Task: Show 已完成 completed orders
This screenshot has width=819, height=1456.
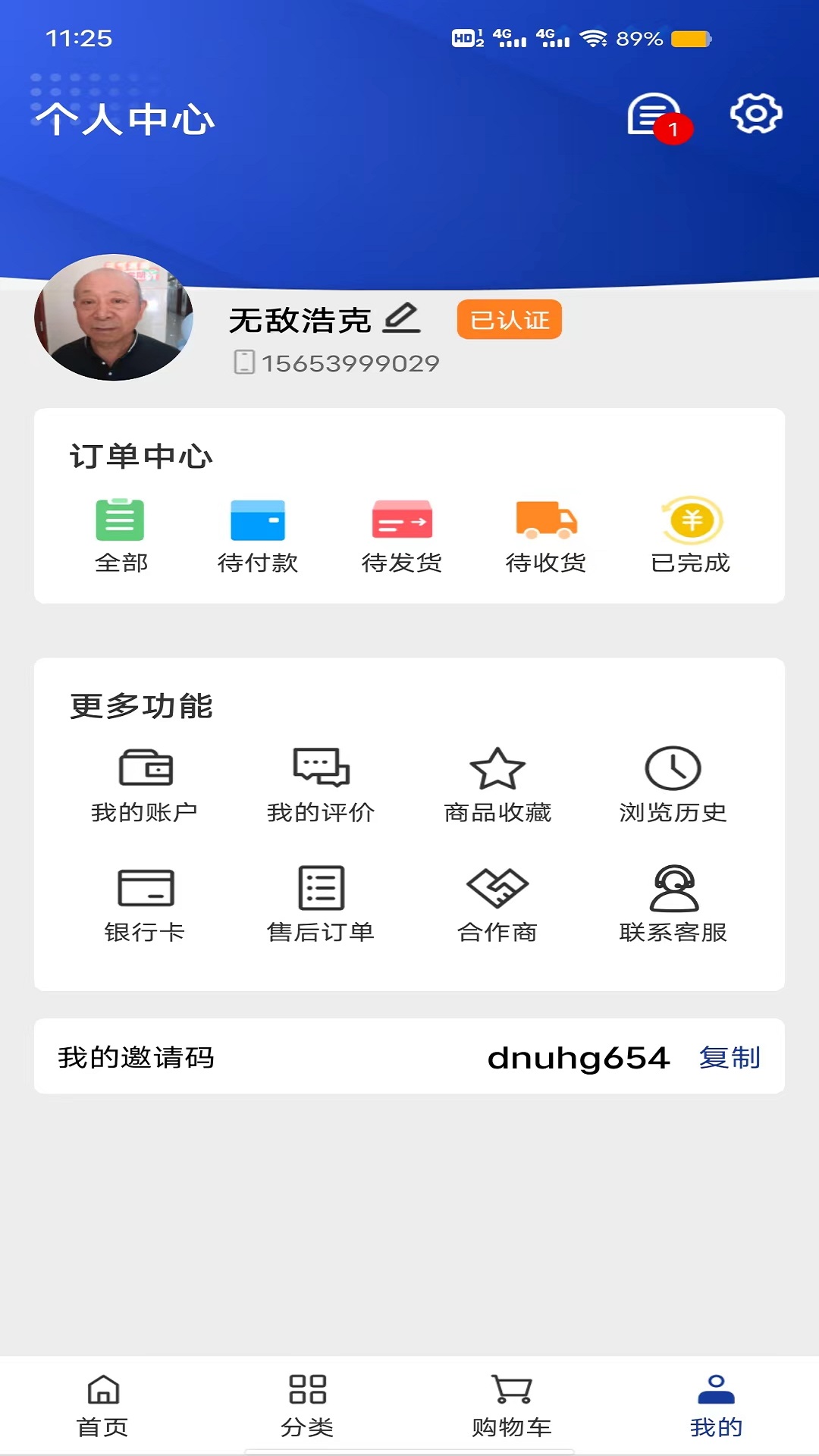Action: 691,535
